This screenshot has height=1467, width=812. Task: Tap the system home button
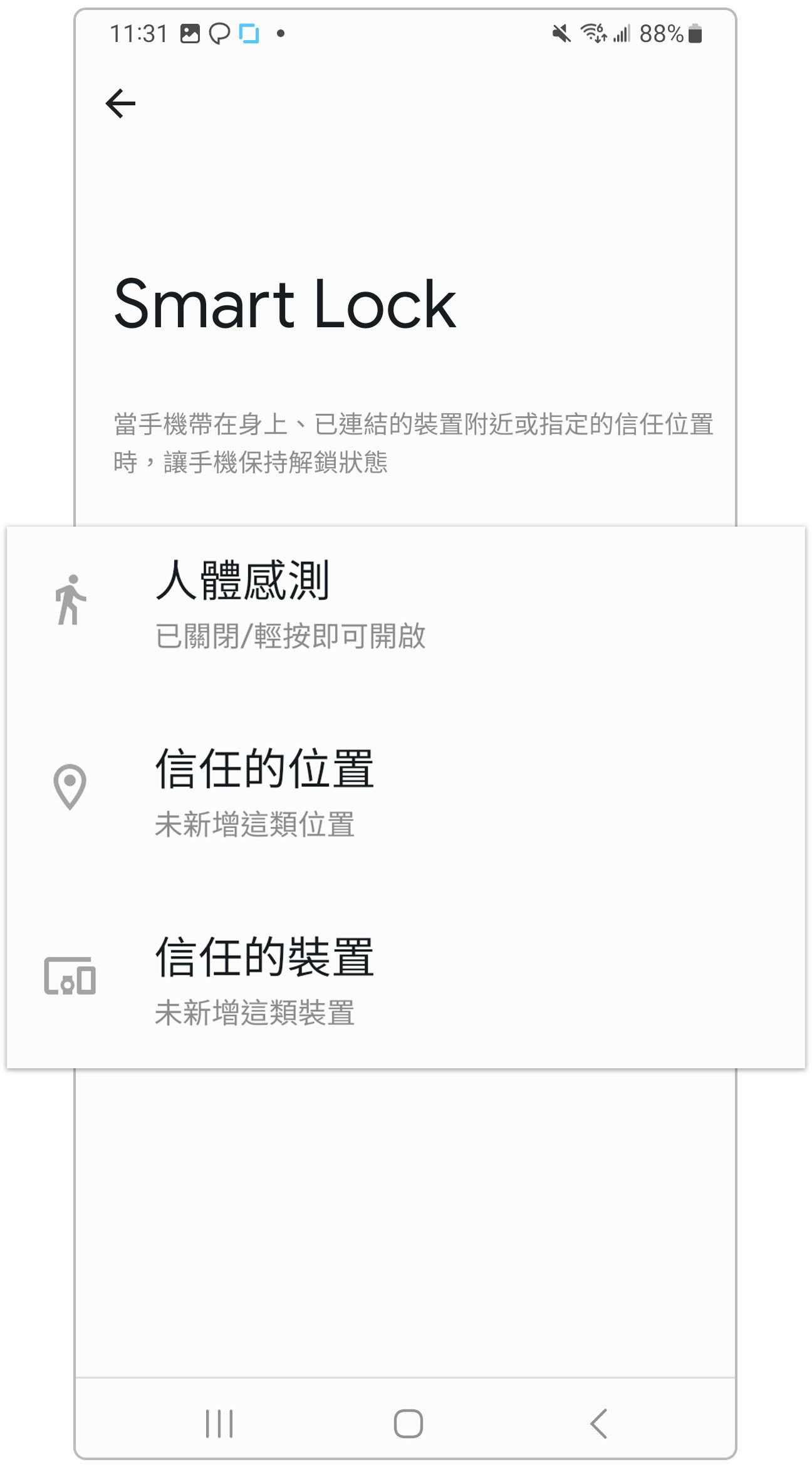pyautogui.click(x=408, y=1423)
